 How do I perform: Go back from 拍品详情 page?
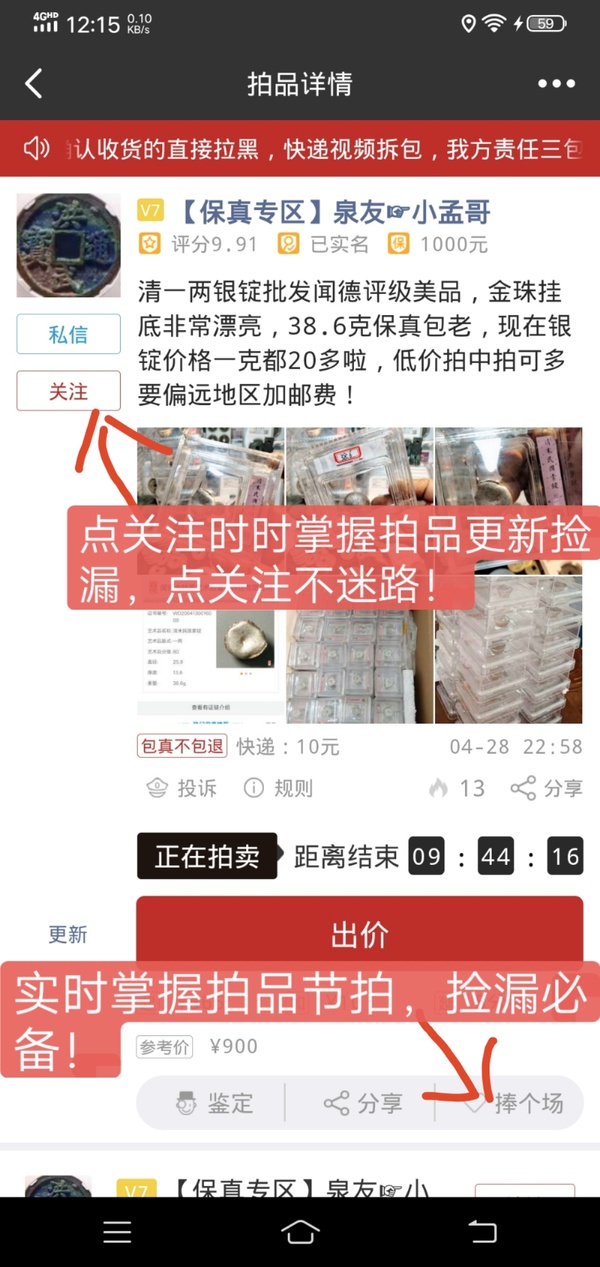click(34, 84)
